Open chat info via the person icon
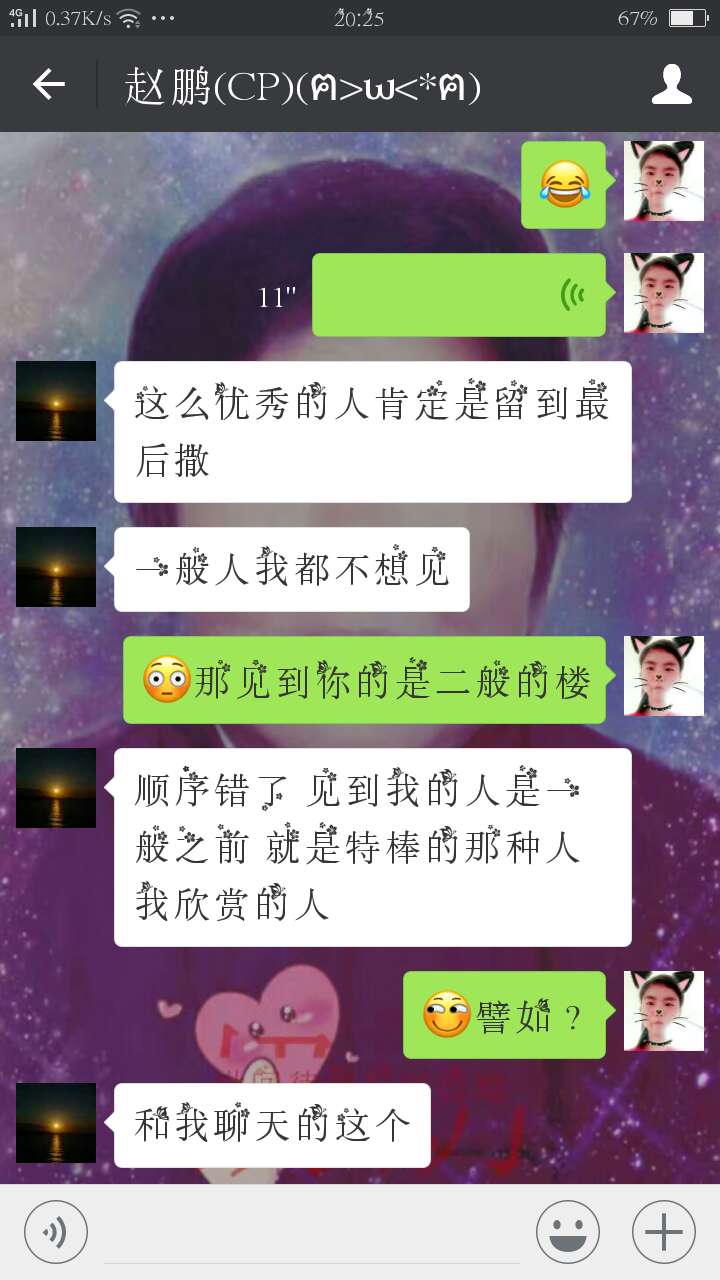 (671, 85)
